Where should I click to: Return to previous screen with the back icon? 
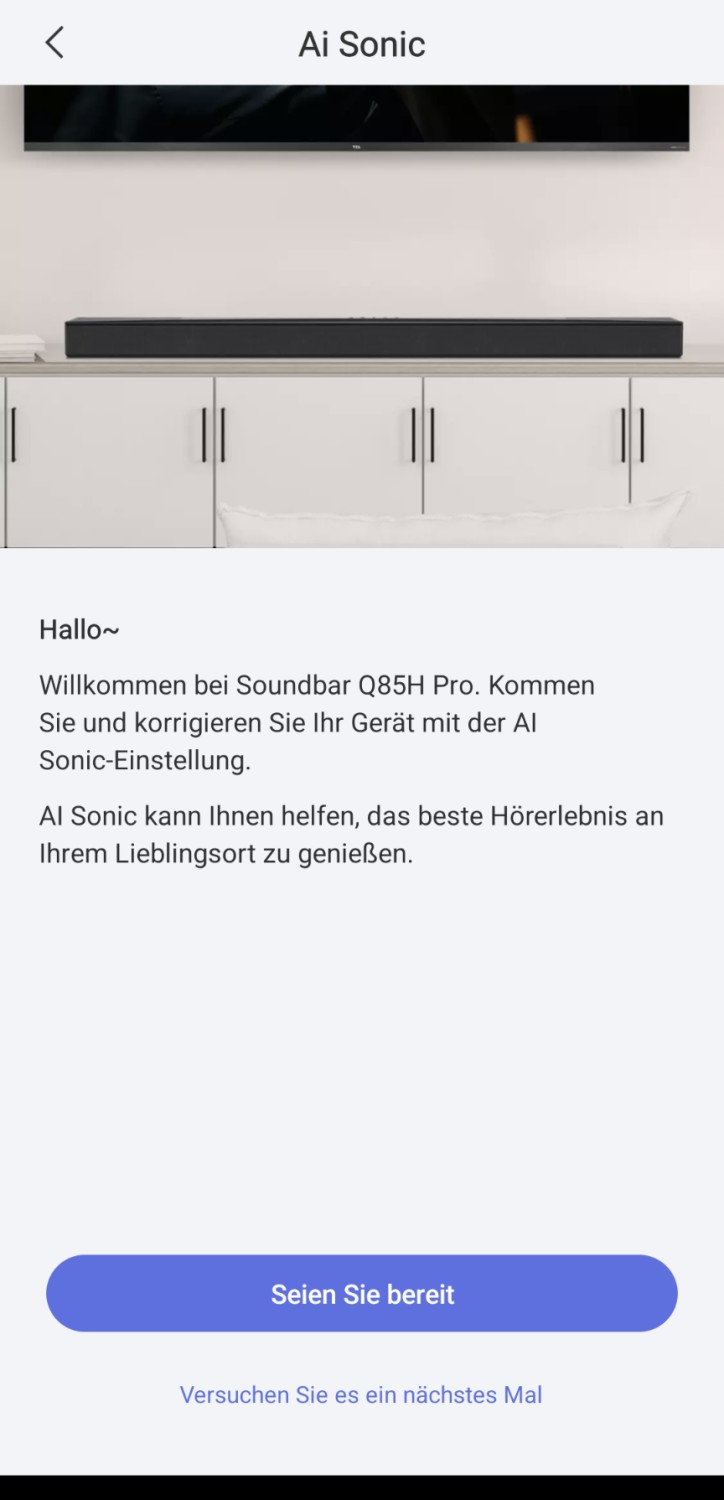pyautogui.click(x=55, y=43)
